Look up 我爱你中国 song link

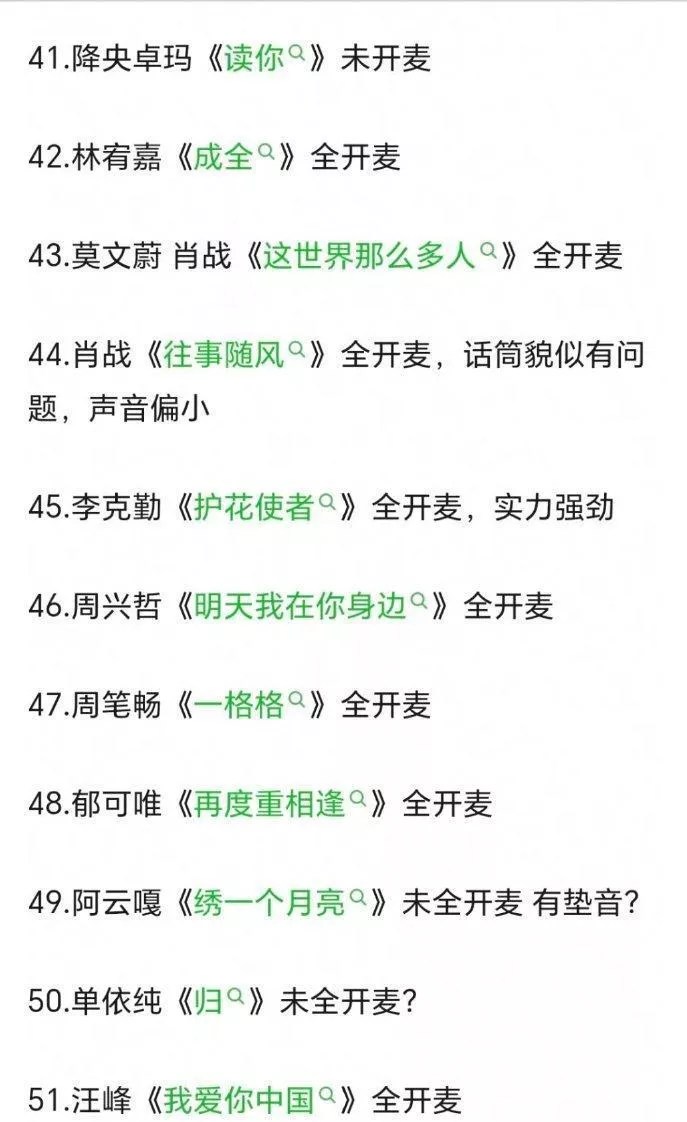click(250, 1100)
